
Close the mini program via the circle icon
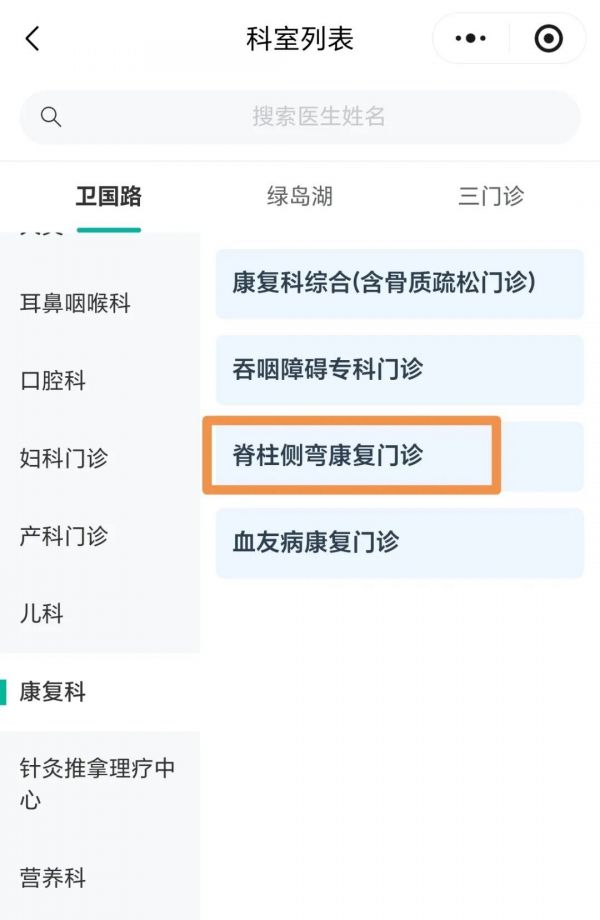tap(548, 39)
